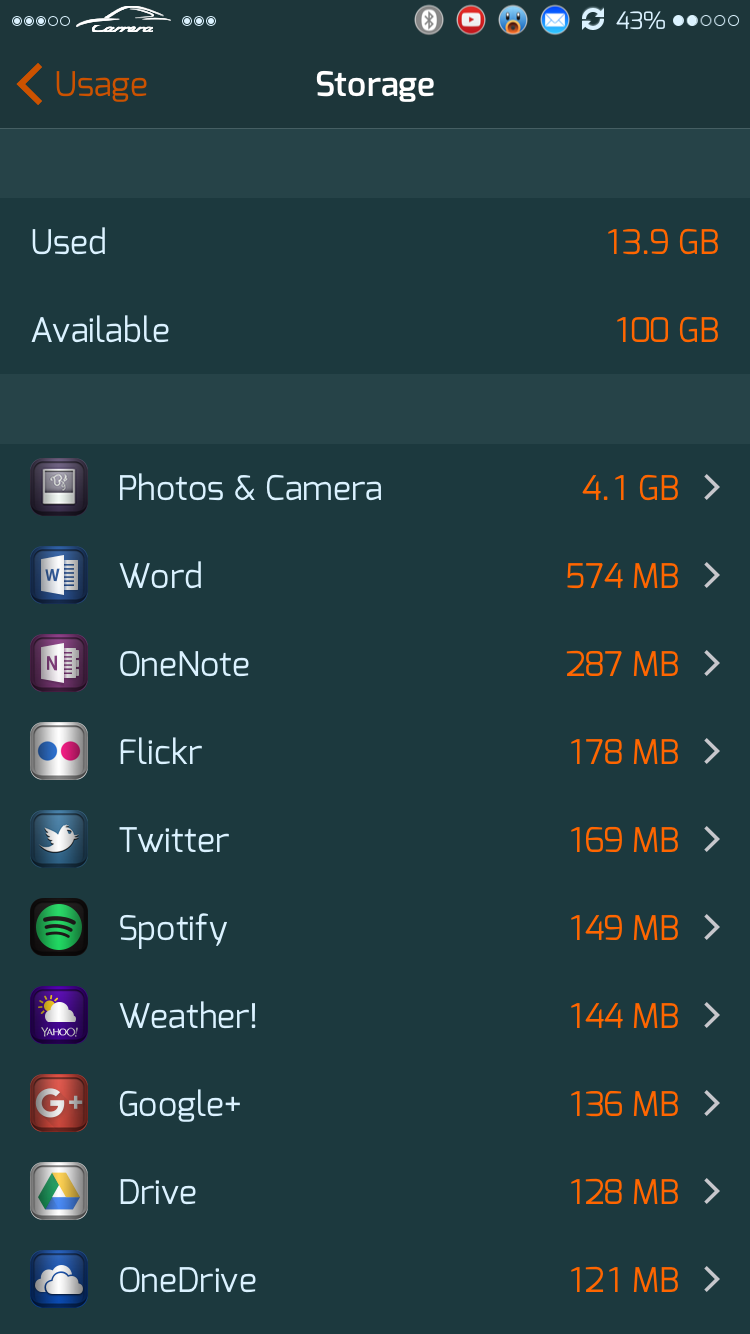The height and width of the screenshot is (1334, 750).
Task: Select the Flickr row
Action: click(375, 752)
